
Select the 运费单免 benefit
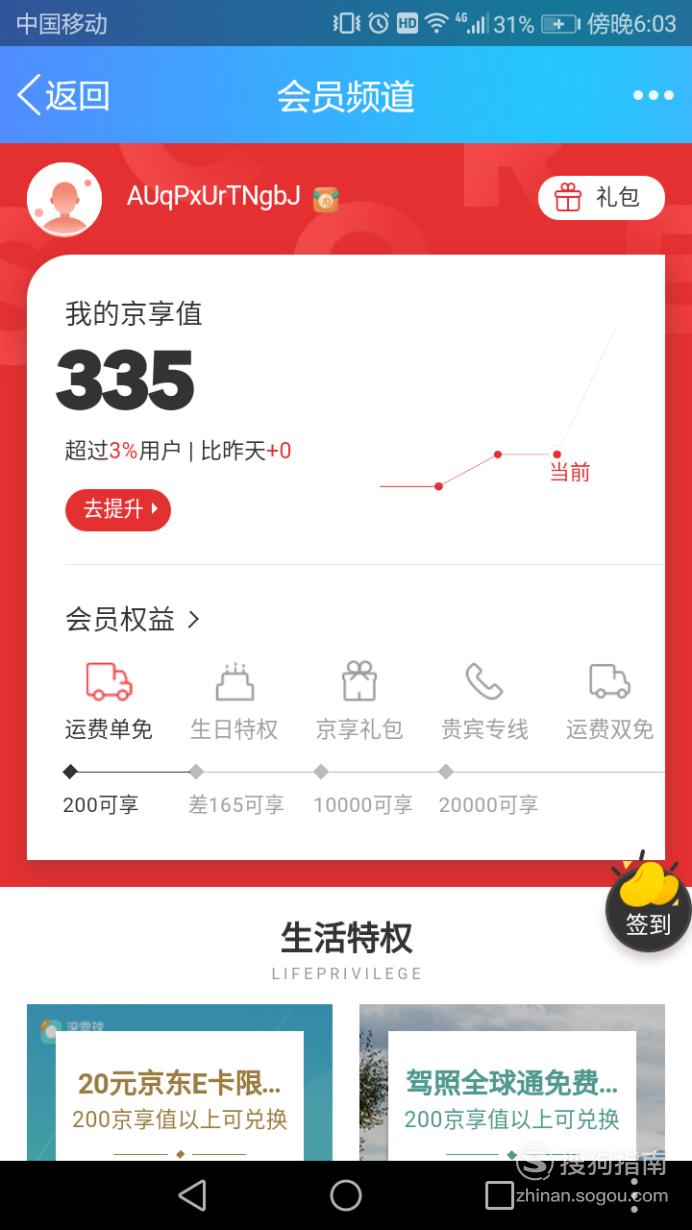pos(109,700)
